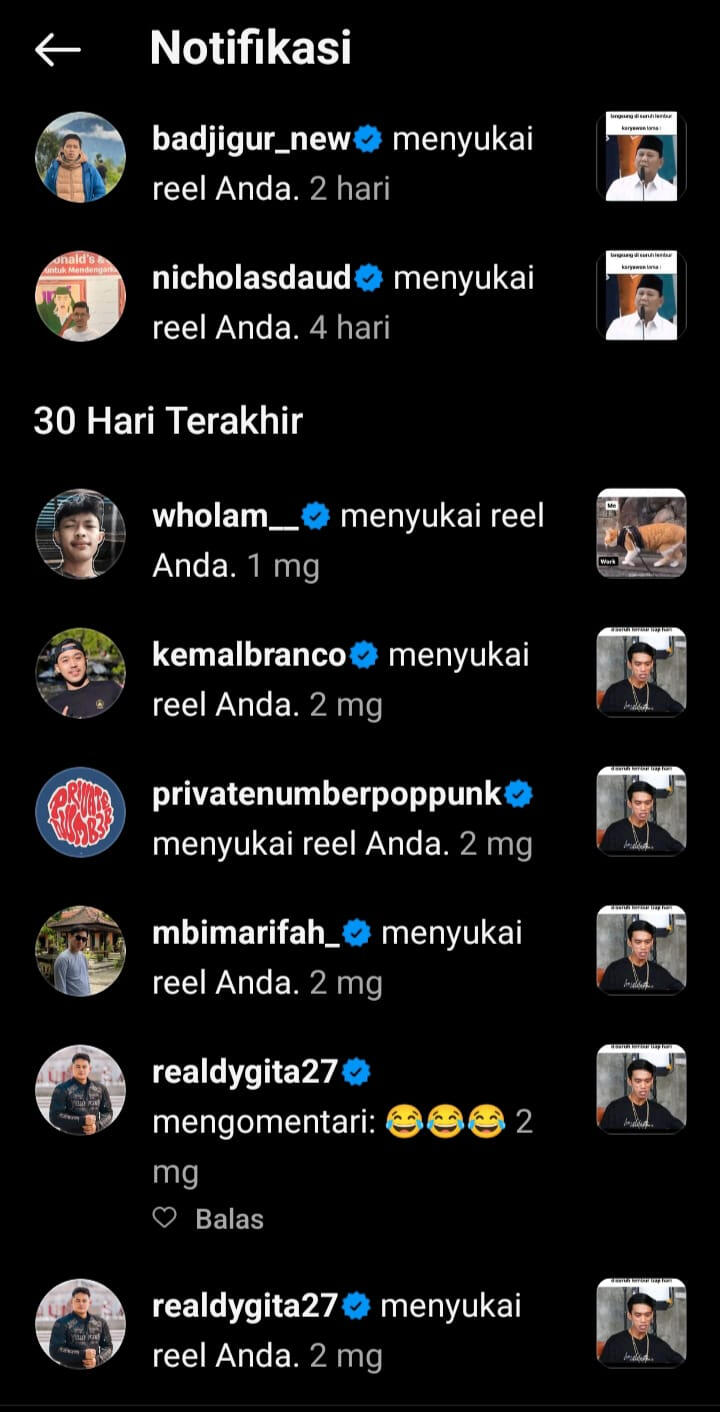Go back from the Notifikasi screen
The image size is (720, 1412).
click(x=57, y=49)
